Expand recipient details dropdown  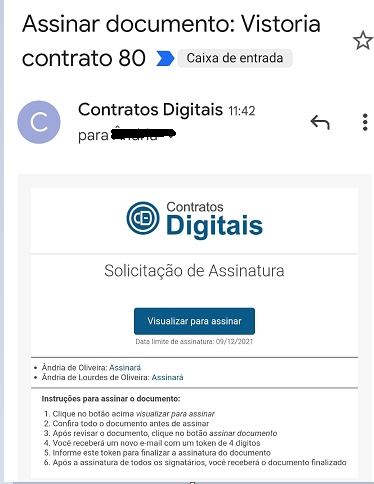click(x=171, y=136)
